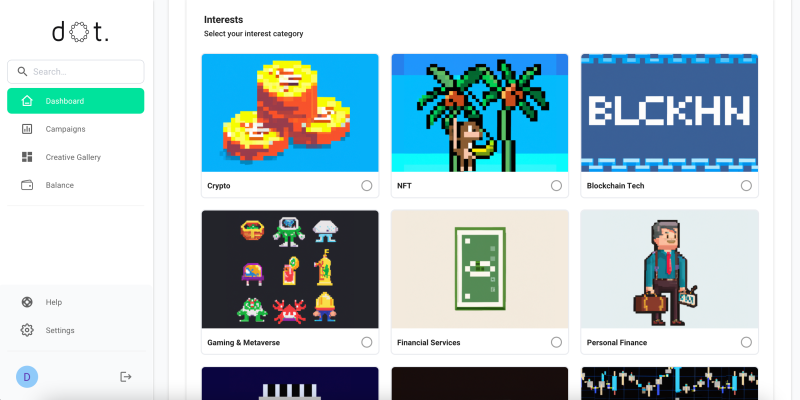
Task: Open Creative Gallery
Action: click(73, 157)
